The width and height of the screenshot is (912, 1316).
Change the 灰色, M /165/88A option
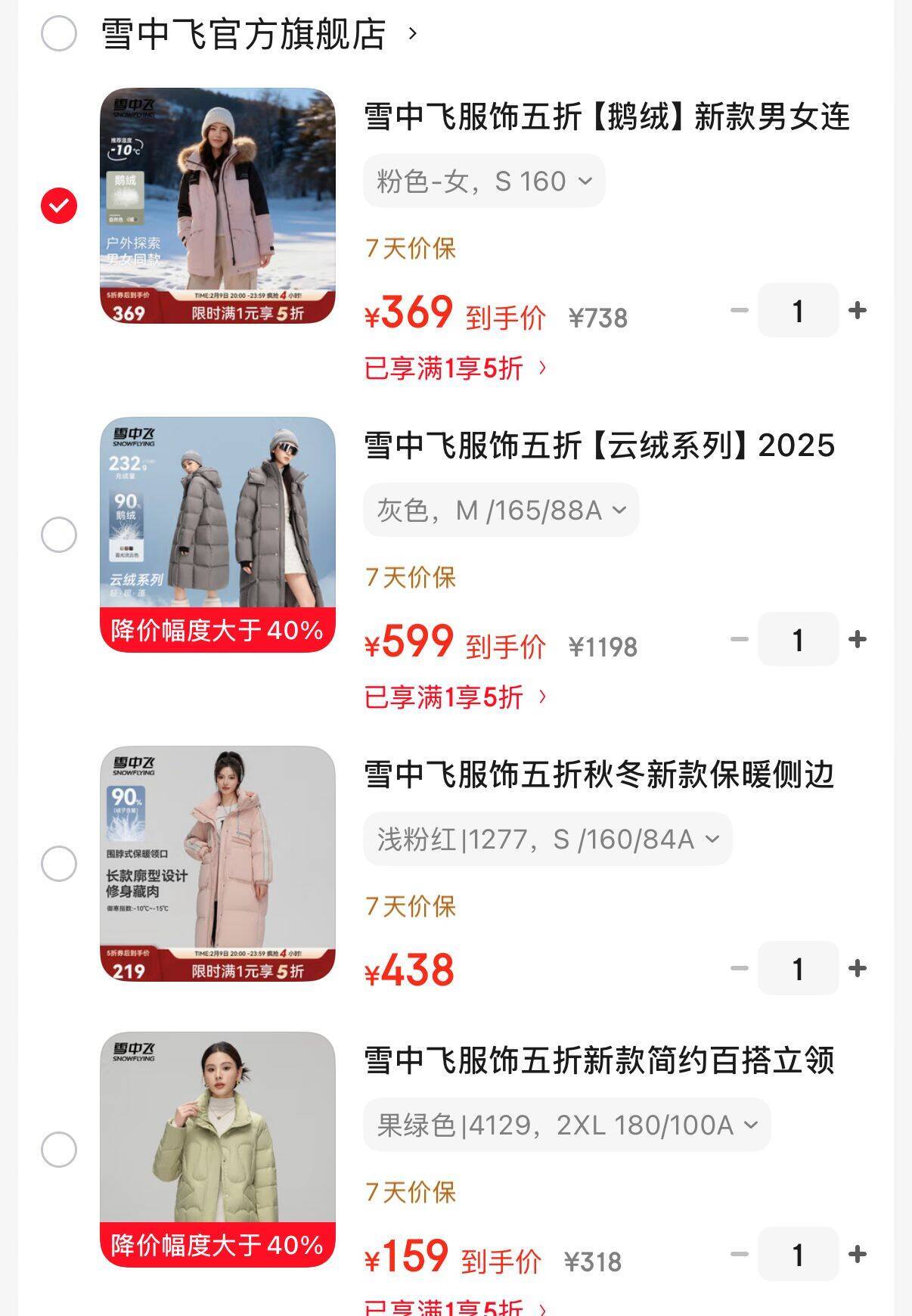pyautogui.click(x=501, y=511)
